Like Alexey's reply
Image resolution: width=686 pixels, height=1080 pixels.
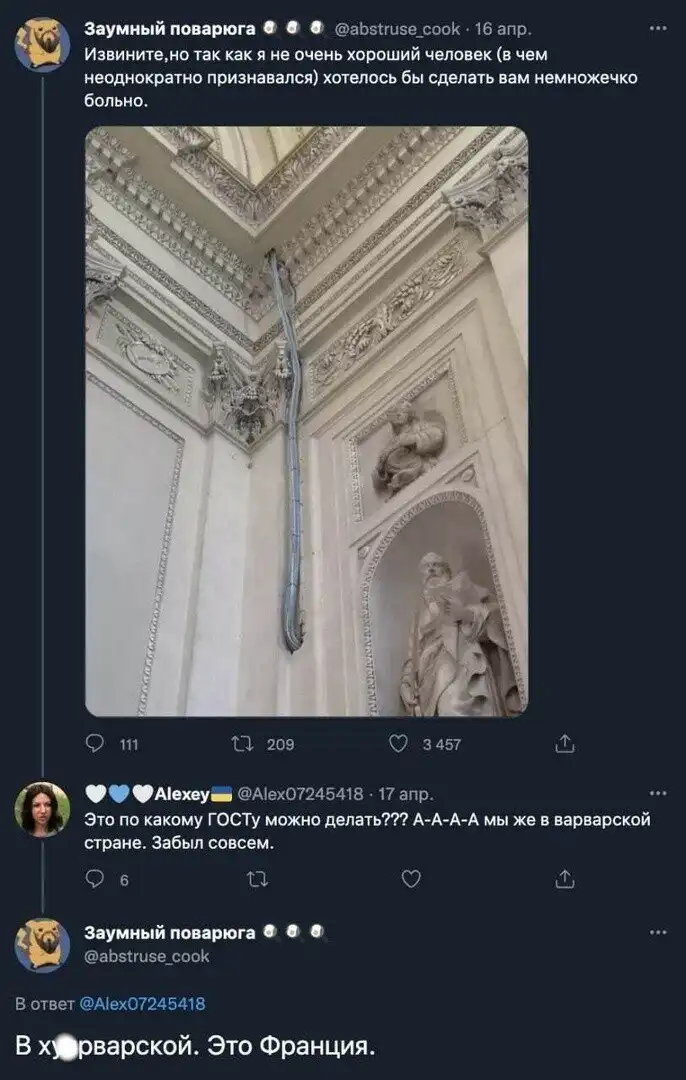pos(411,879)
